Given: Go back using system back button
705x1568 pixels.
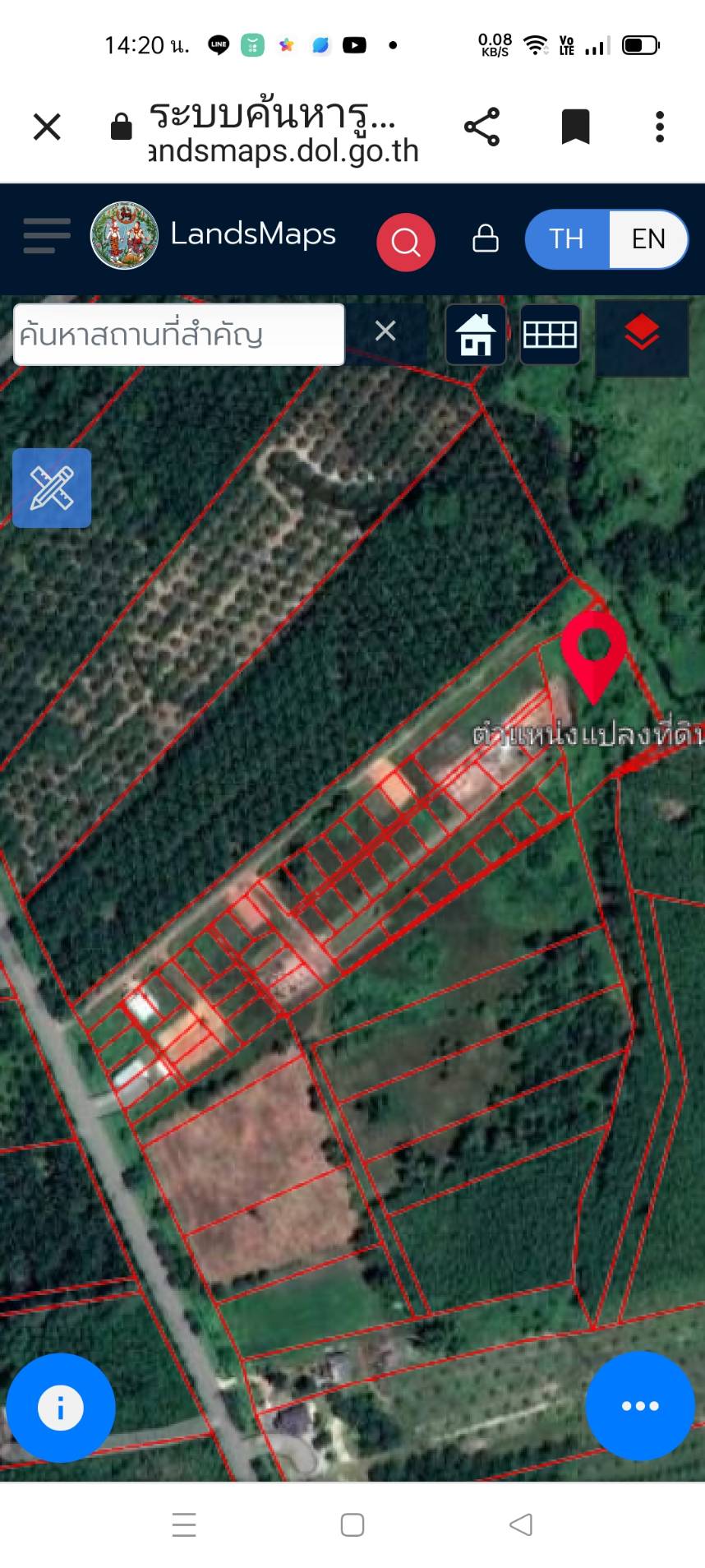Looking at the screenshot, I should [521, 1524].
